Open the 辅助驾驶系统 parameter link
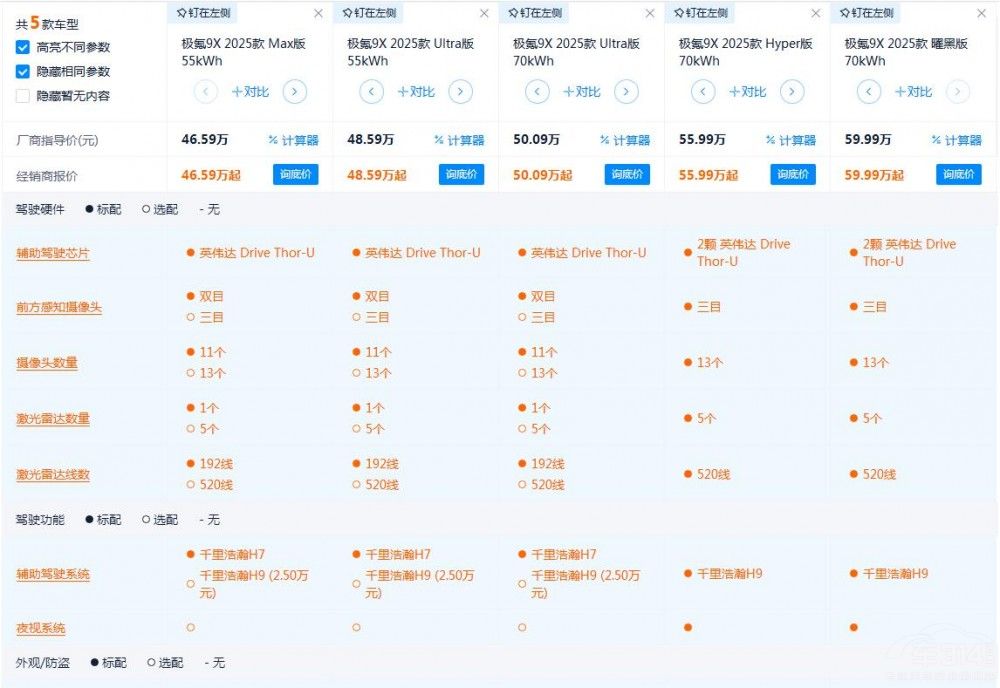The height and width of the screenshot is (688, 1000). 52,575
